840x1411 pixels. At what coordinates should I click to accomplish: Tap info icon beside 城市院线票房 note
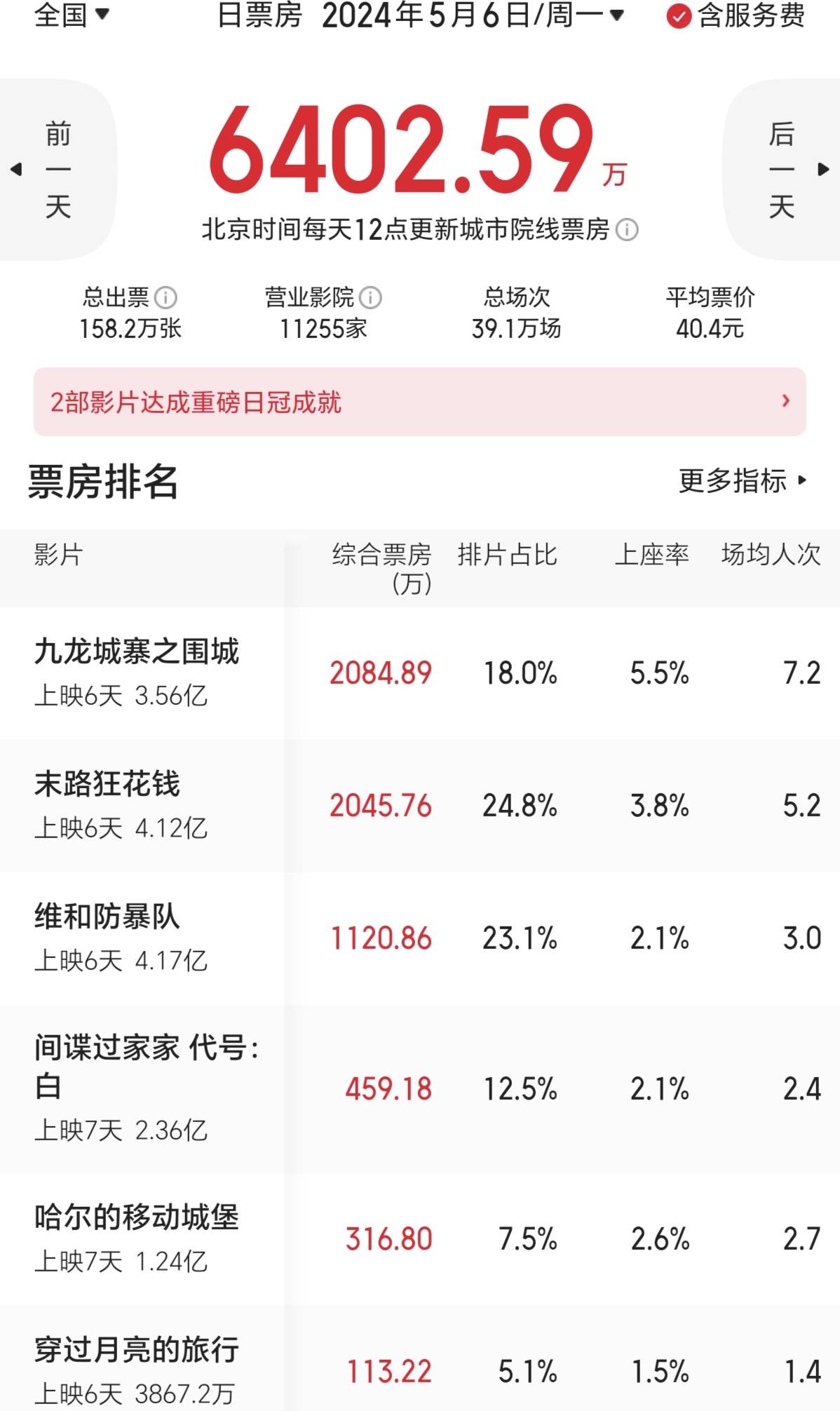coord(627,230)
